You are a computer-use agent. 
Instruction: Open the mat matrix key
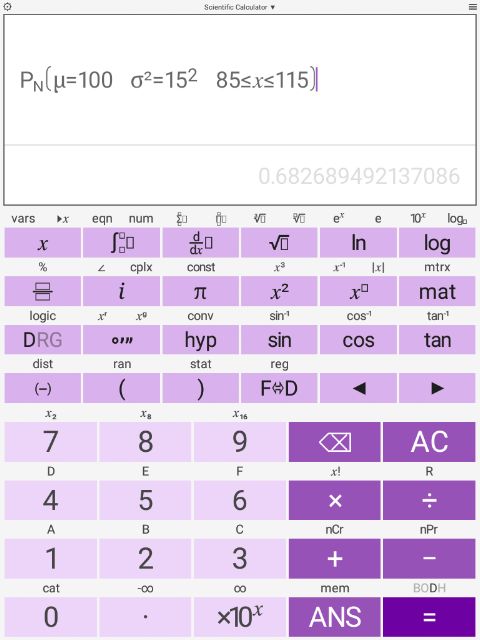click(437, 291)
